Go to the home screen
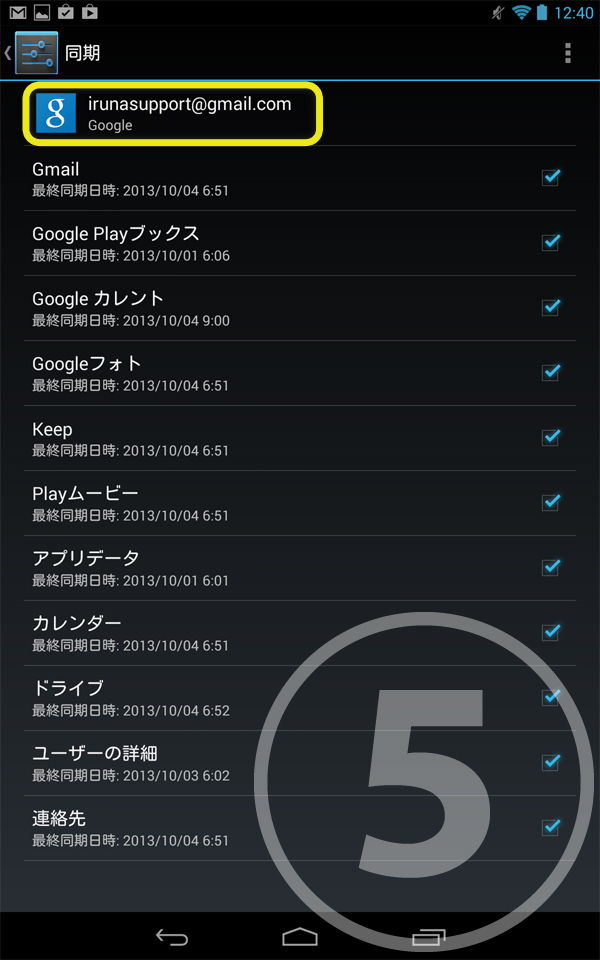The width and height of the screenshot is (600, 960). (300, 937)
